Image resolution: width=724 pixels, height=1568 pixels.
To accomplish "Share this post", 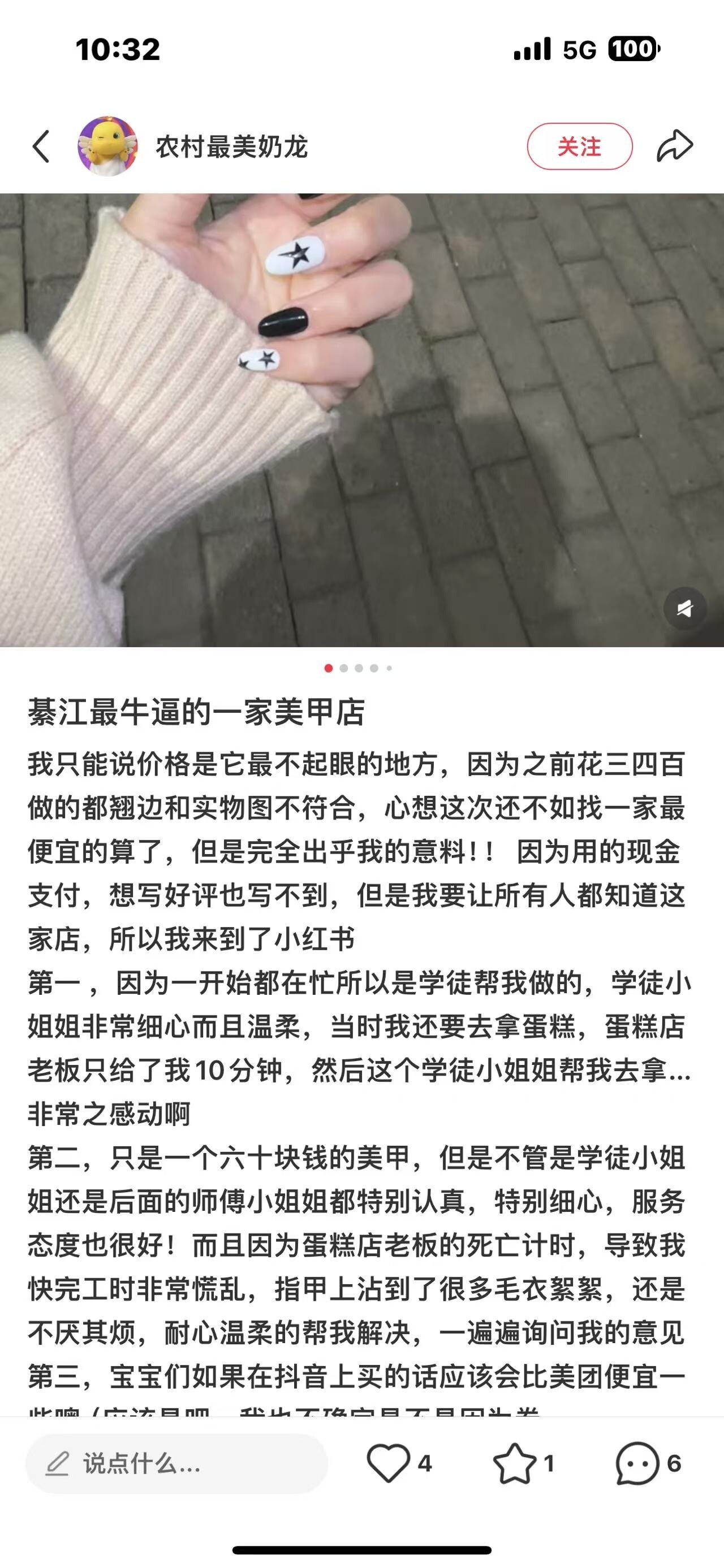I will pos(675,147).
